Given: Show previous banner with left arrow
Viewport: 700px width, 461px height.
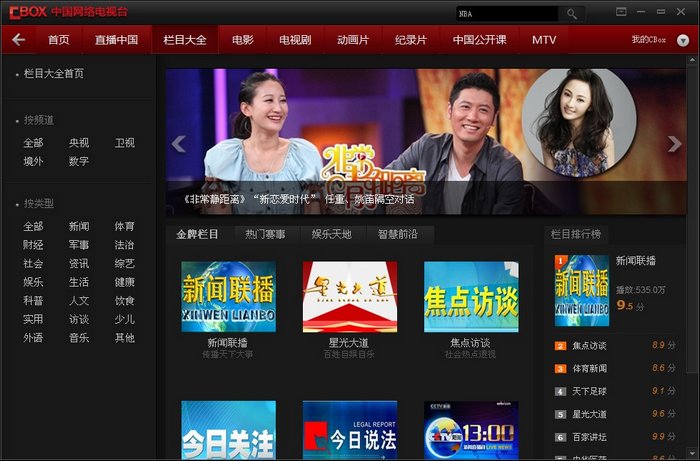Looking at the screenshot, I should point(178,144).
